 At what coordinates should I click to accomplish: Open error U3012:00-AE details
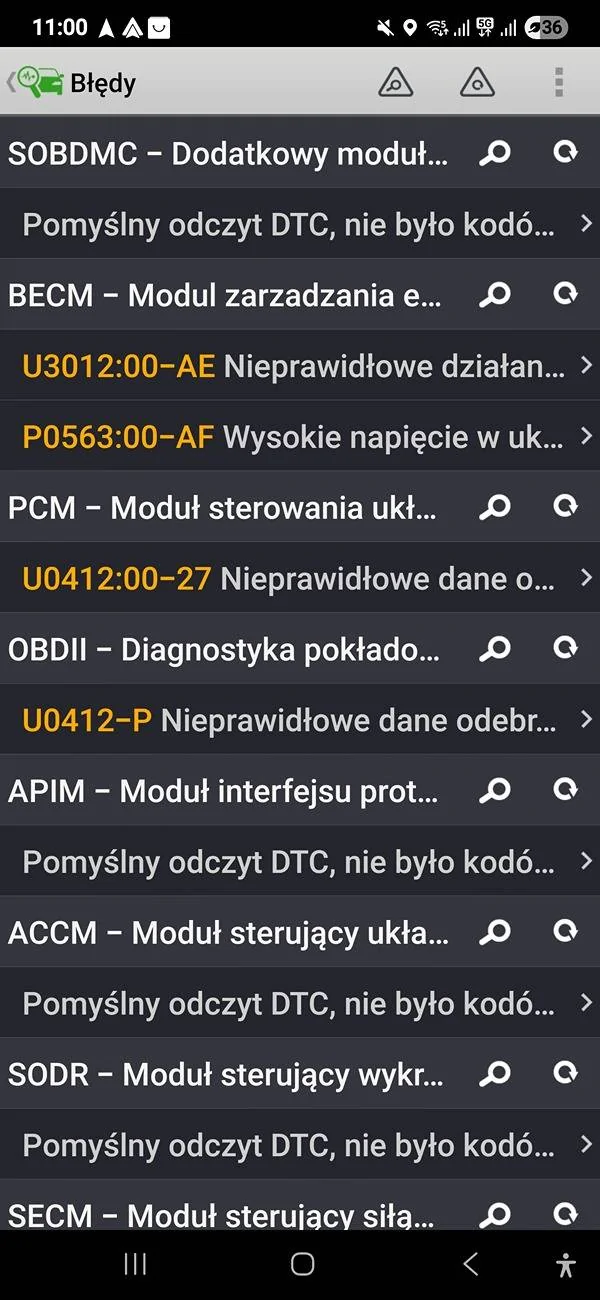pyautogui.click(x=300, y=366)
